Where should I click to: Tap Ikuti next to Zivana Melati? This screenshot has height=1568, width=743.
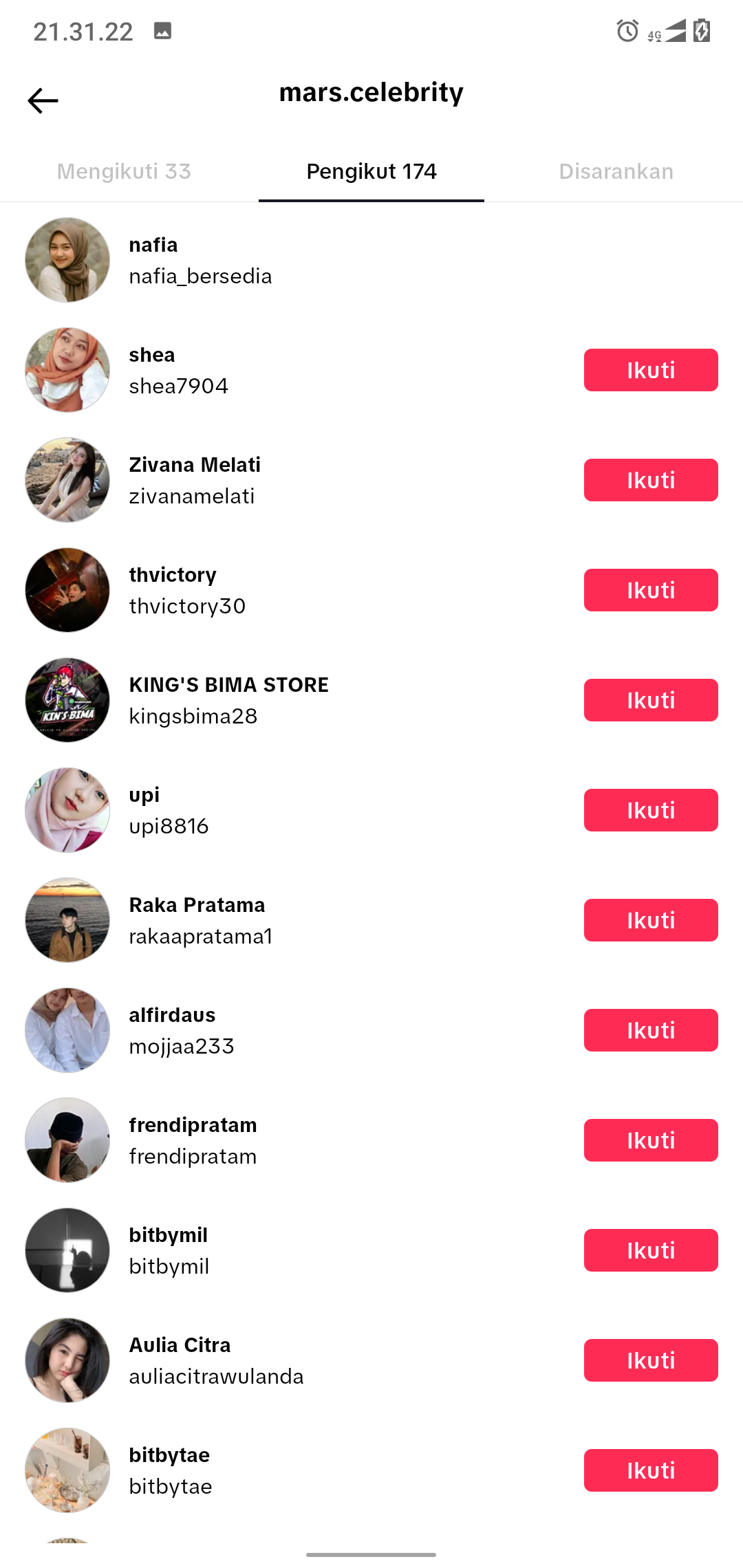[x=650, y=480]
